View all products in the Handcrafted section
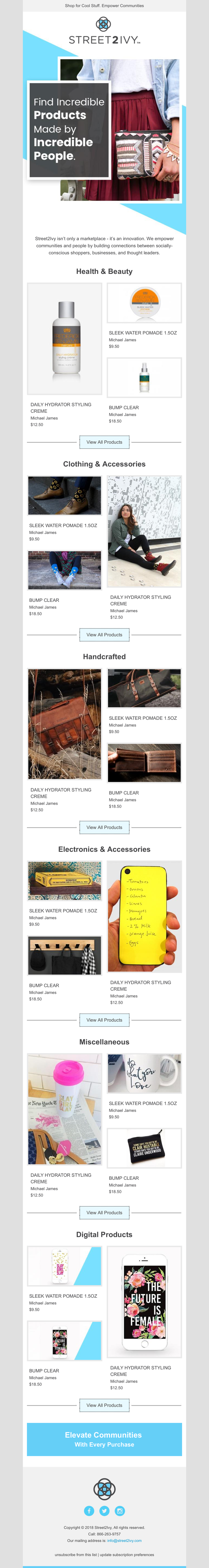This screenshot has width=209, height=1568. [104, 827]
